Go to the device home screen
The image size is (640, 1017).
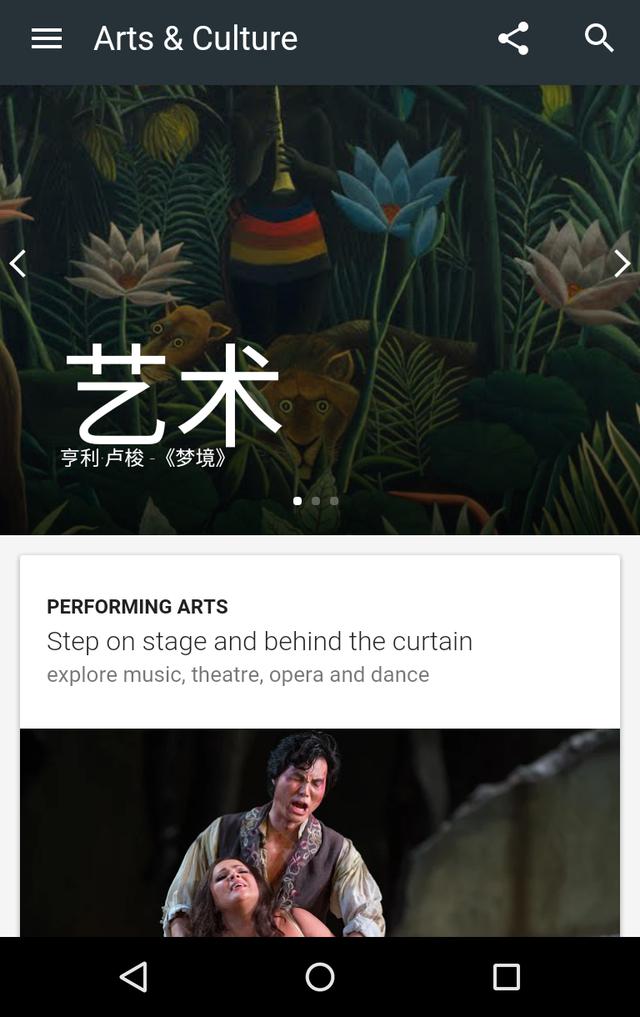320,976
